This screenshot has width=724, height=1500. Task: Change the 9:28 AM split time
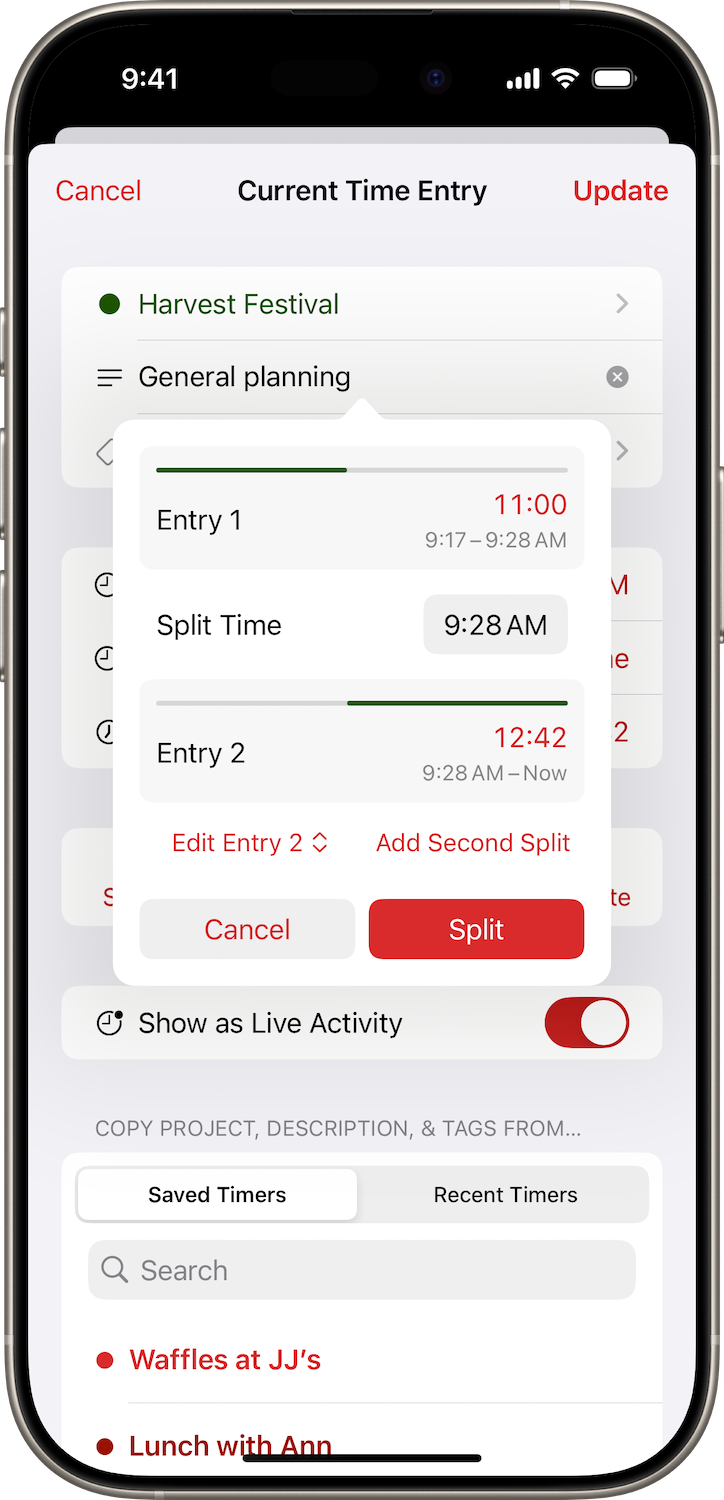(x=495, y=625)
